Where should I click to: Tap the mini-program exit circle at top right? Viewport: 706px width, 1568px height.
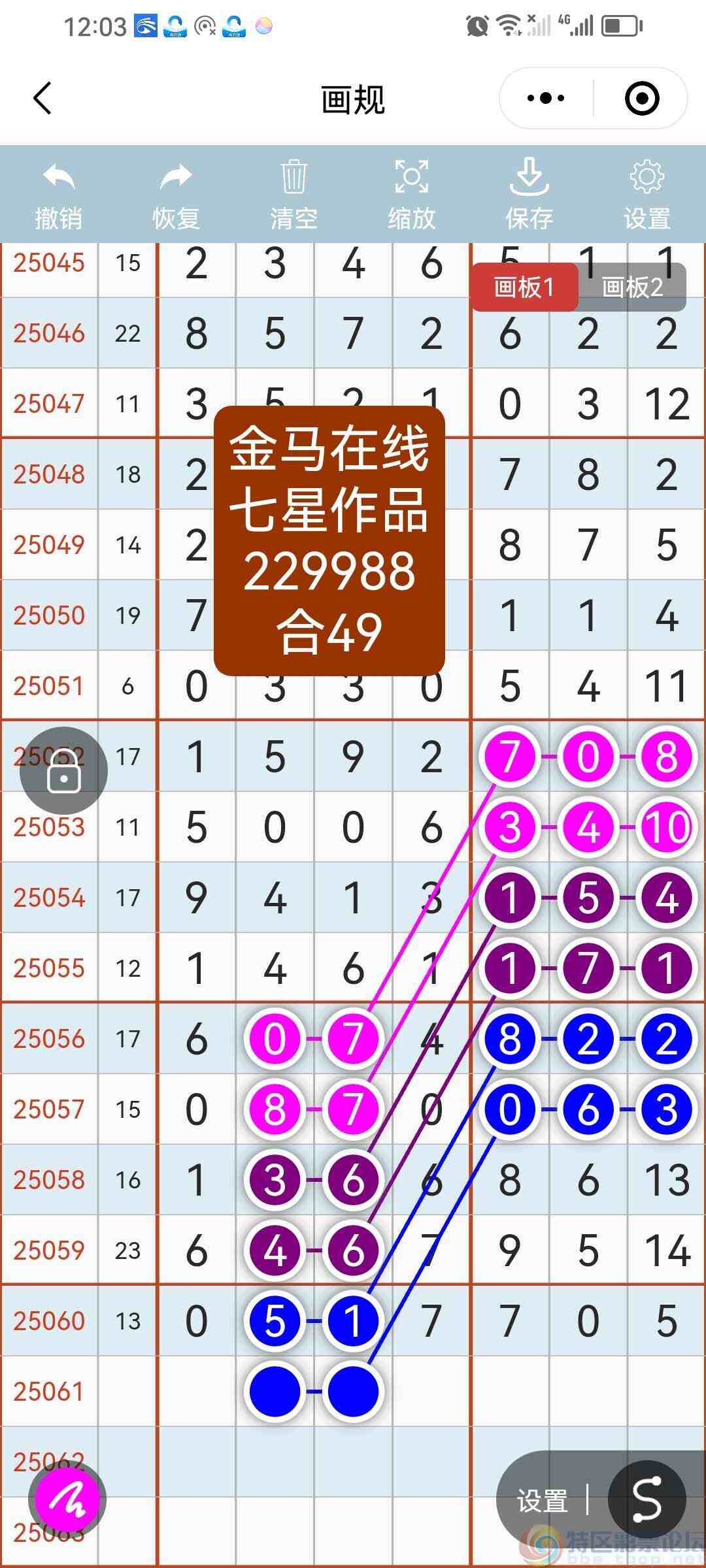click(x=642, y=97)
